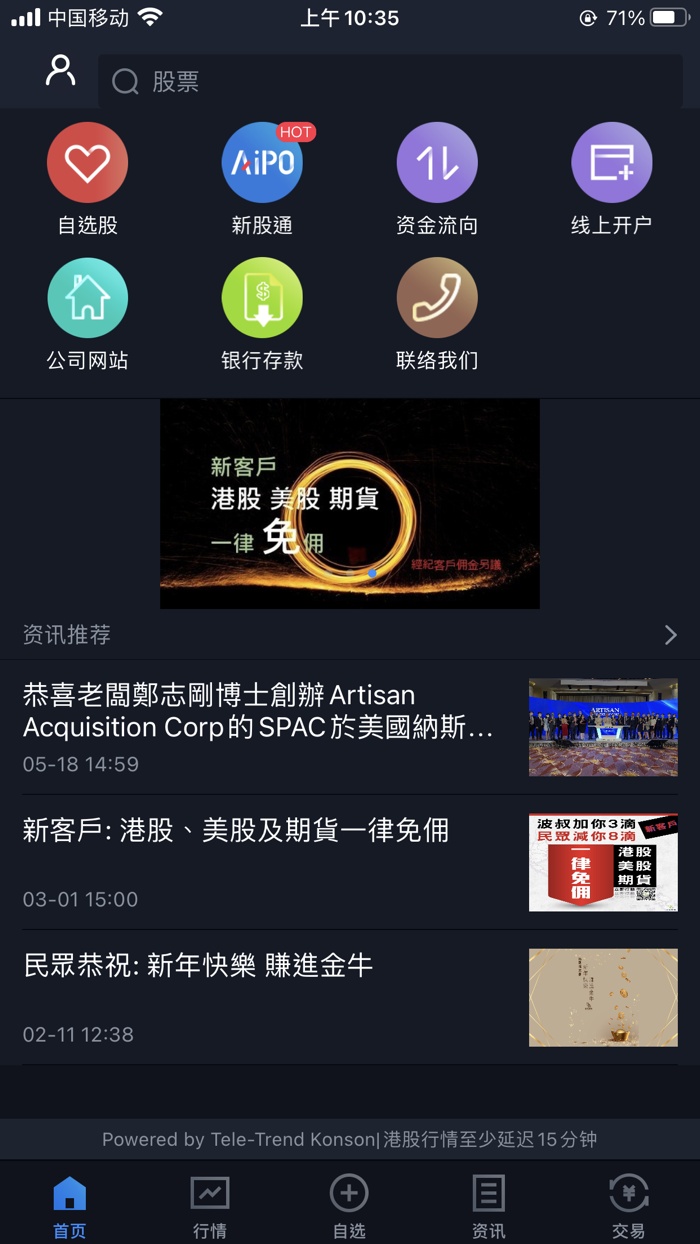Image resolution: width=700 pixels, height=1244 pixels.
Task: Open the user profile icon
Action: [61, 71]
